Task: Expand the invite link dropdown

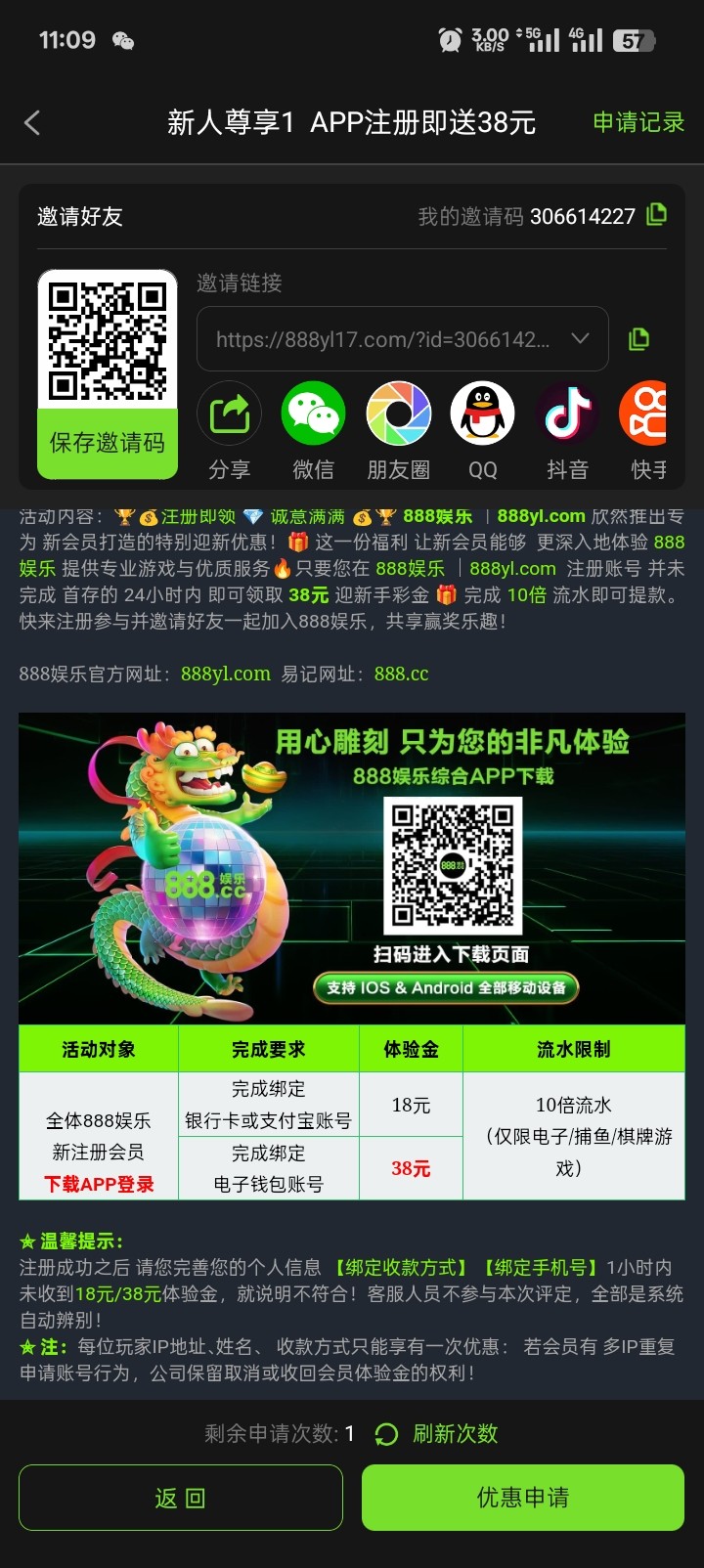Action: (x=580, y=338)
